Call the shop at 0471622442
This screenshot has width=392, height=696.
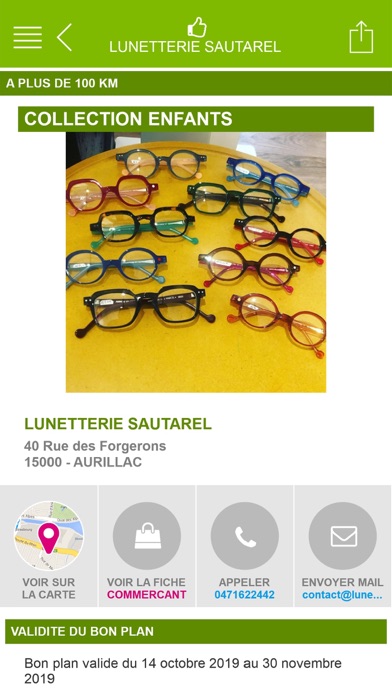[x=245, y=546]
